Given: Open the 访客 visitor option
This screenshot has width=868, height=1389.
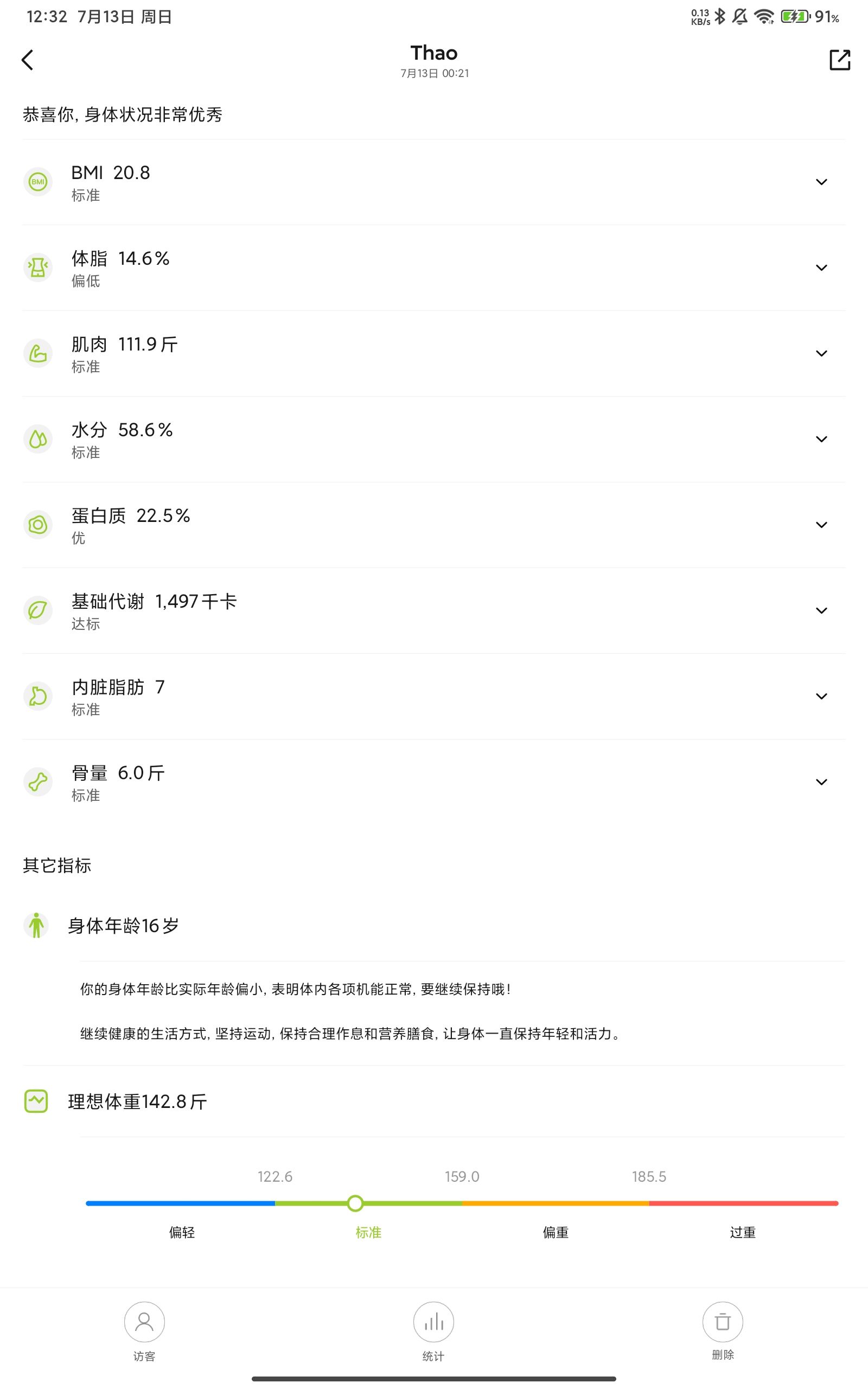Looking at the screenshot, I should point(144,1331).
